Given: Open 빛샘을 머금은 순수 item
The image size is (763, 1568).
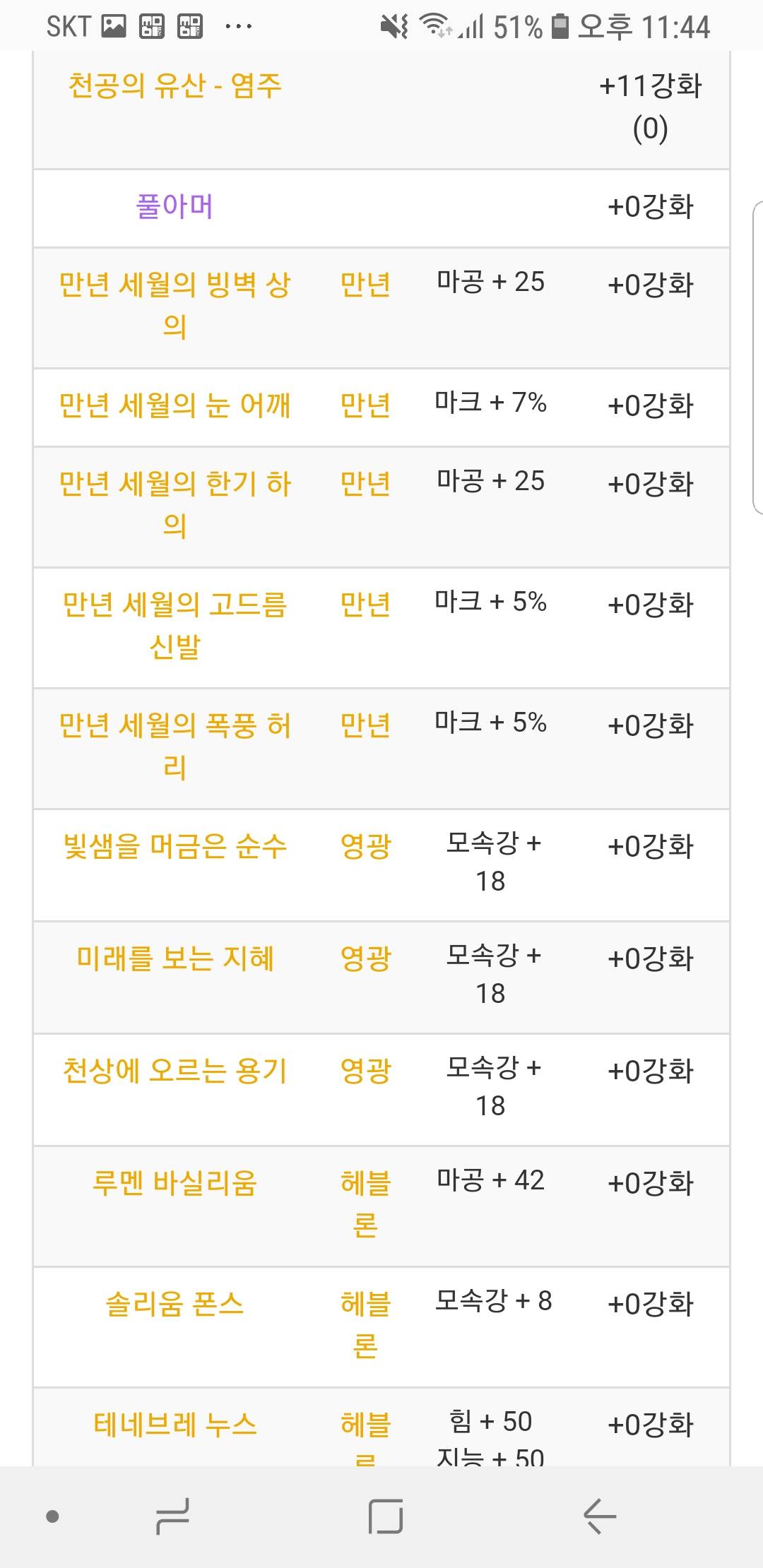Looking at the screenshot, I should click(x=175, y=846).
